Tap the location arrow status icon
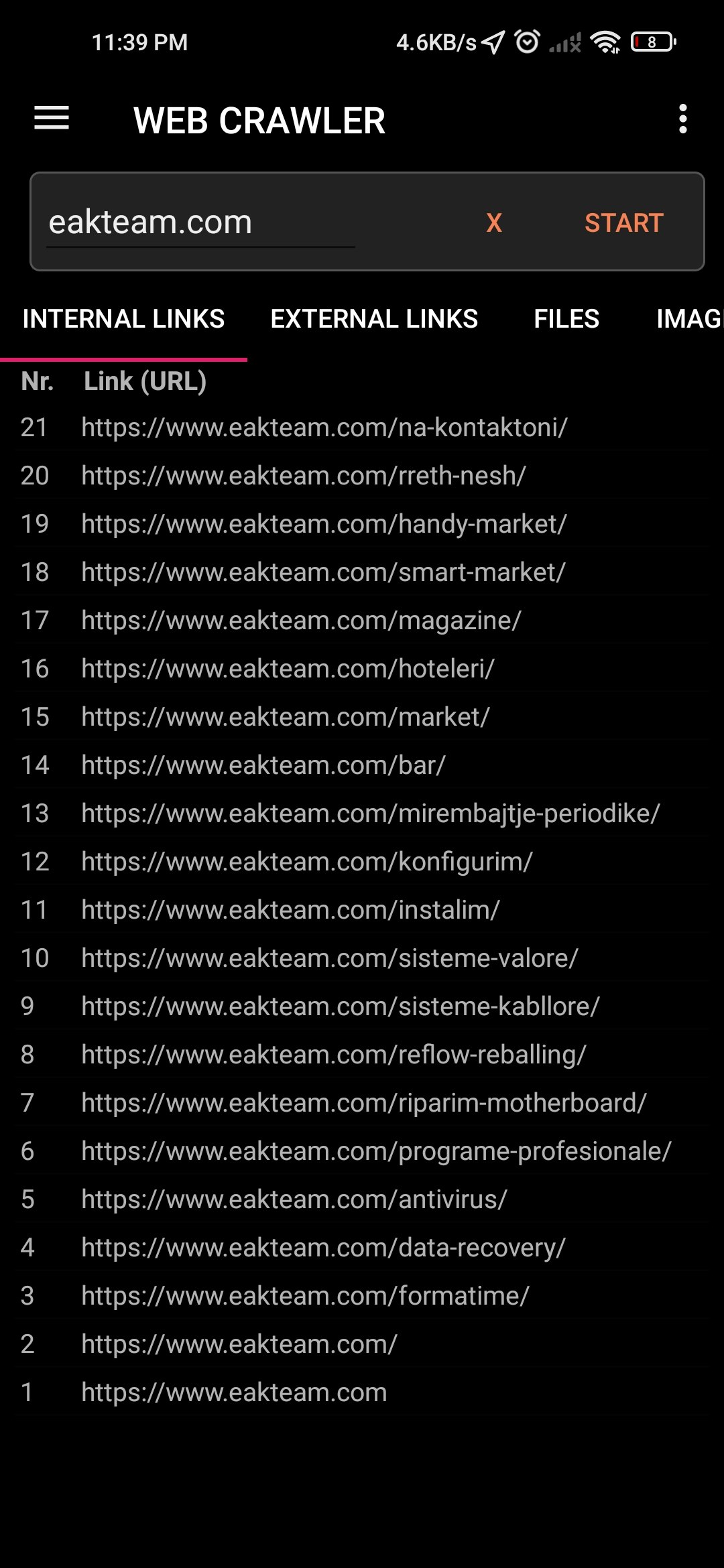724x1568 pixels. pyautogui.click(x=491, y=42)
